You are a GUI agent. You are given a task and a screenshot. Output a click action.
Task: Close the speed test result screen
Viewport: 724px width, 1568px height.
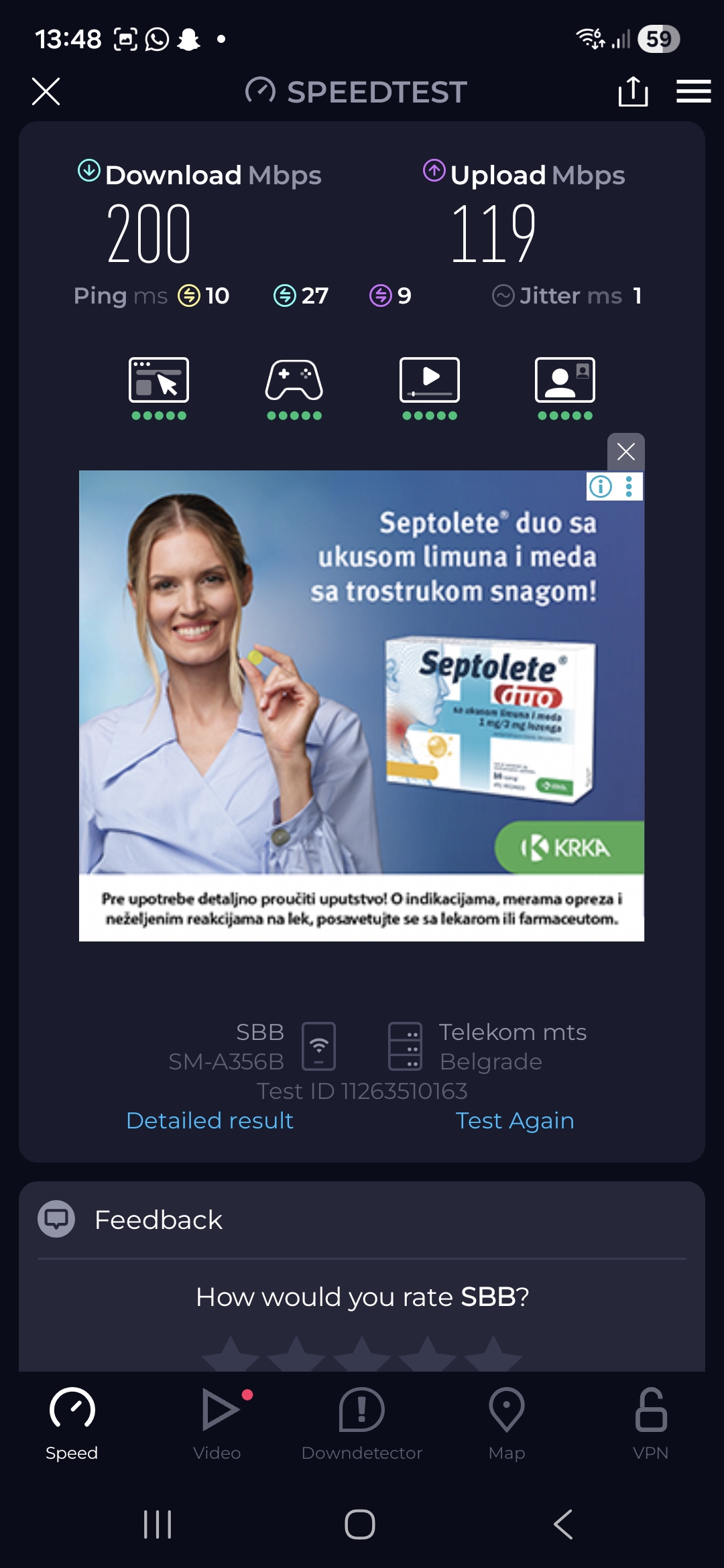pyautogui.click(x=46, y=91)
